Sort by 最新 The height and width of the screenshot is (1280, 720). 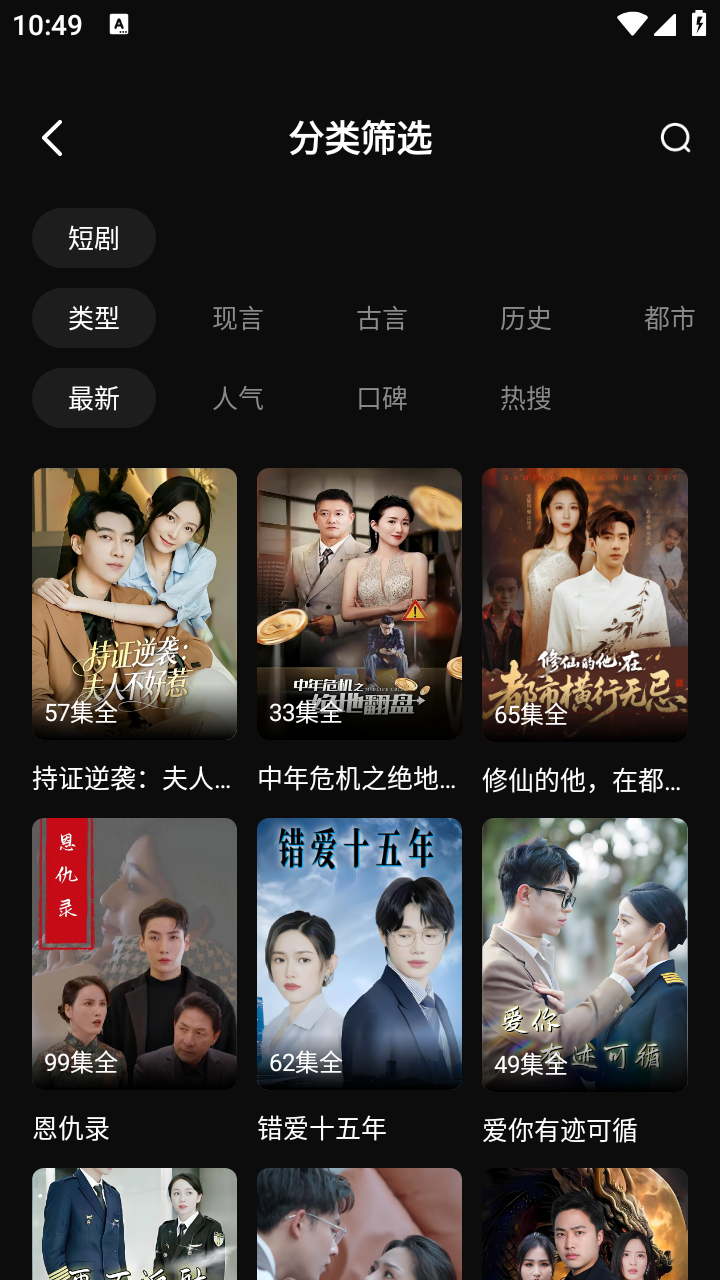point(94,398)
